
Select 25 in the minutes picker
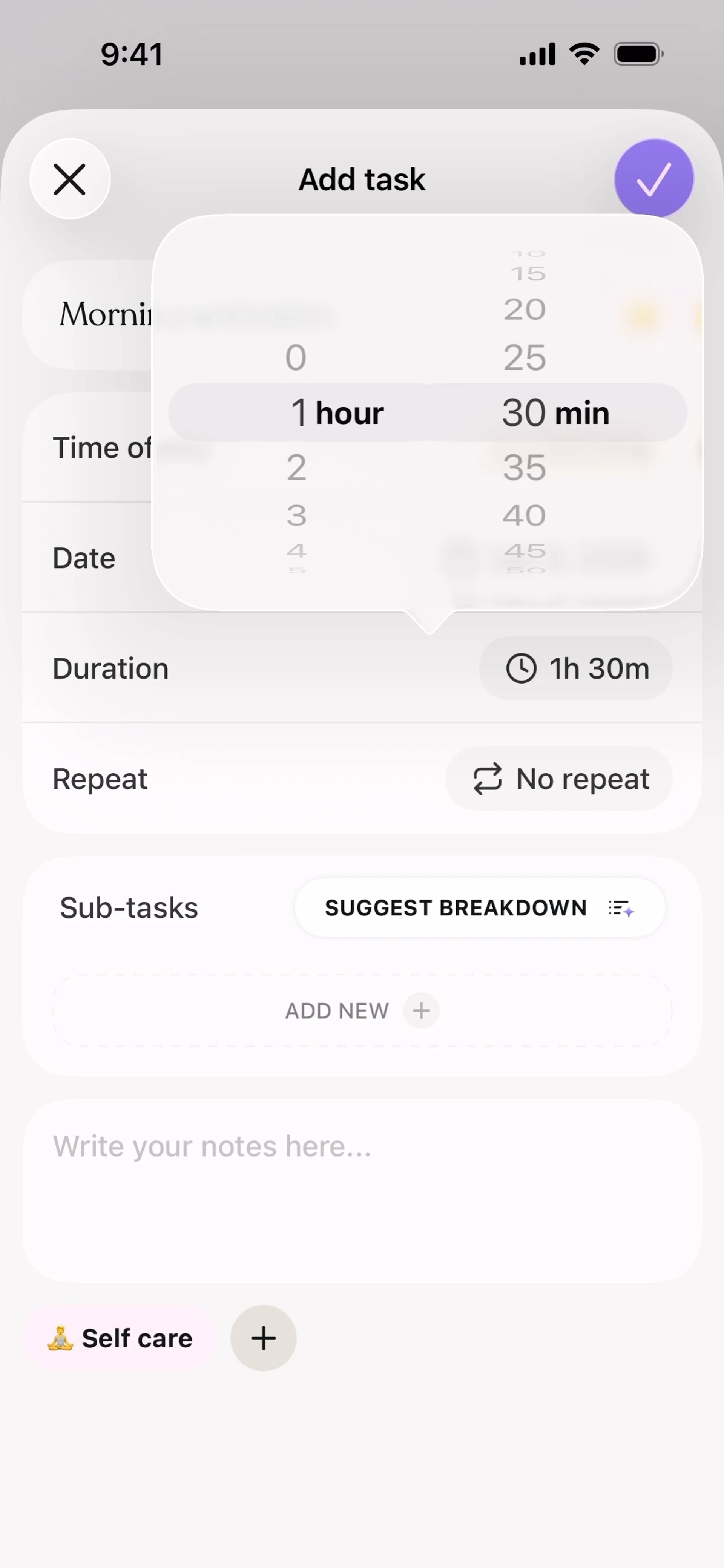524,357
